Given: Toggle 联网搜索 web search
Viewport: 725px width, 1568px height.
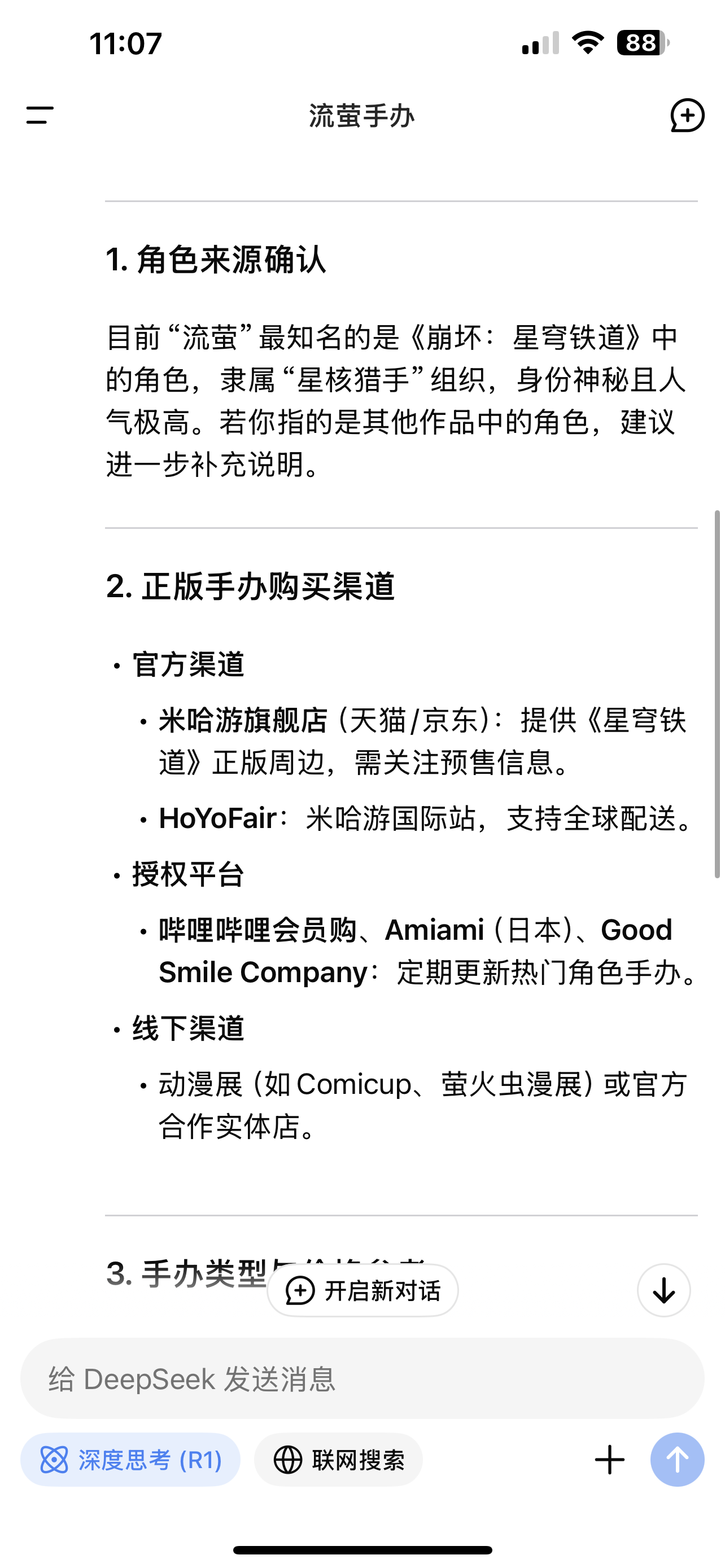Looking at the screenshot, I should click(338, 1460).
